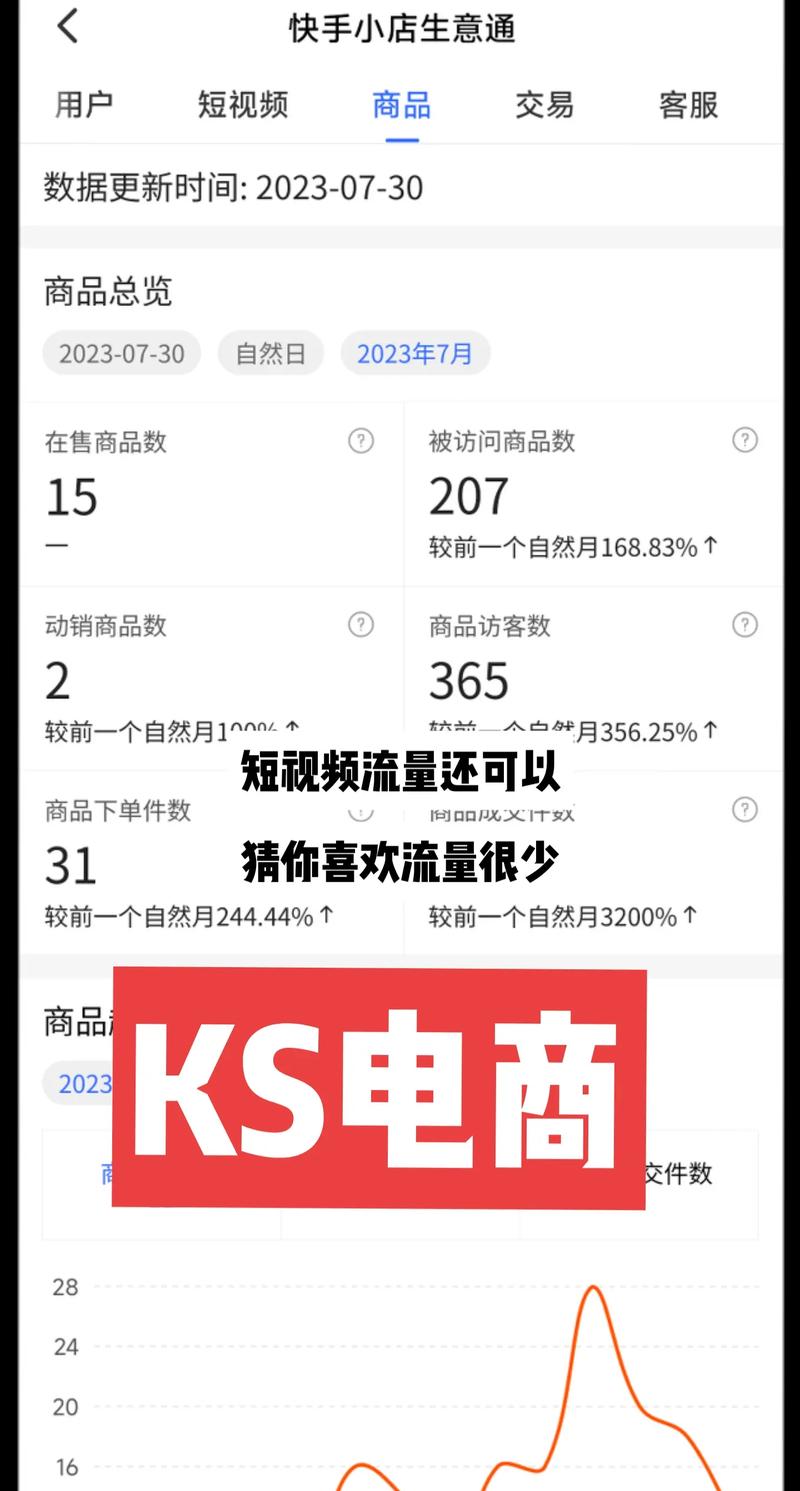Switch to the 短视频 tab
800x1491 pixels.
pyautogui.click(x=243, y=104)
